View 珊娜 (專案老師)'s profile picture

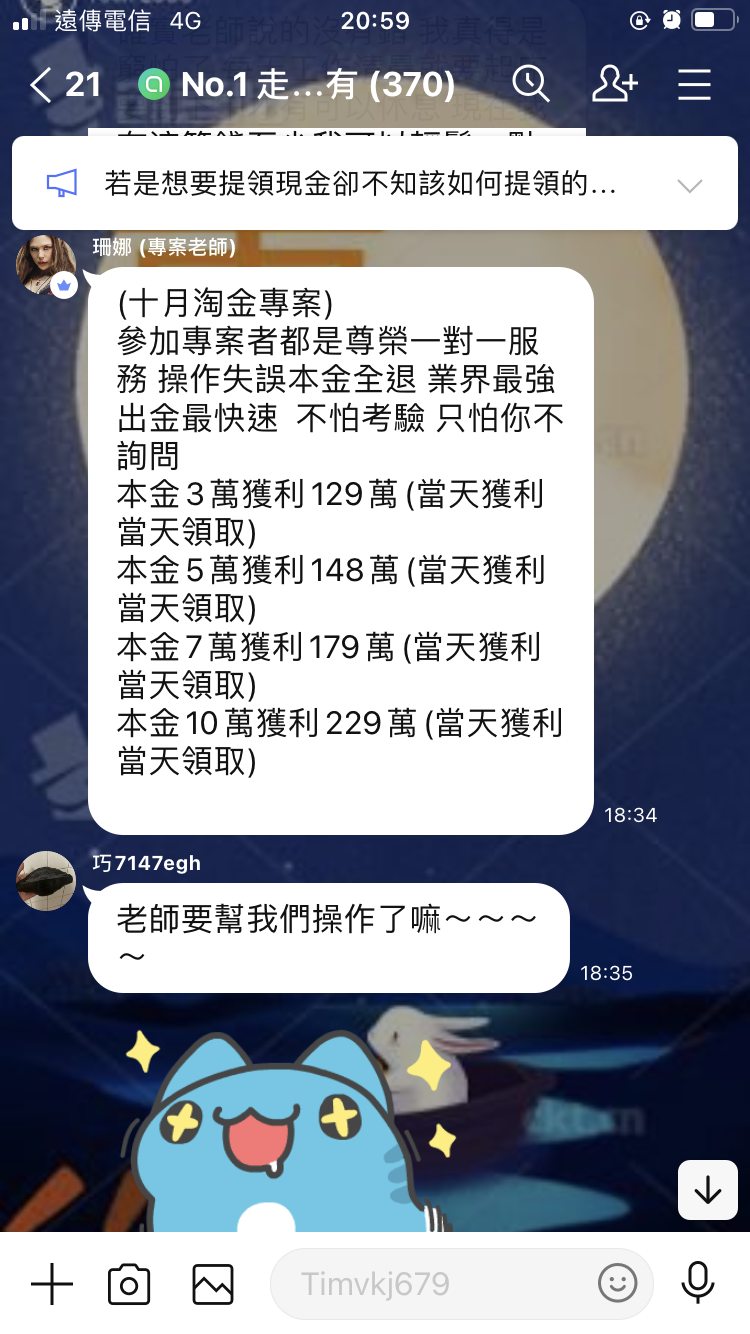coord(46,267)
